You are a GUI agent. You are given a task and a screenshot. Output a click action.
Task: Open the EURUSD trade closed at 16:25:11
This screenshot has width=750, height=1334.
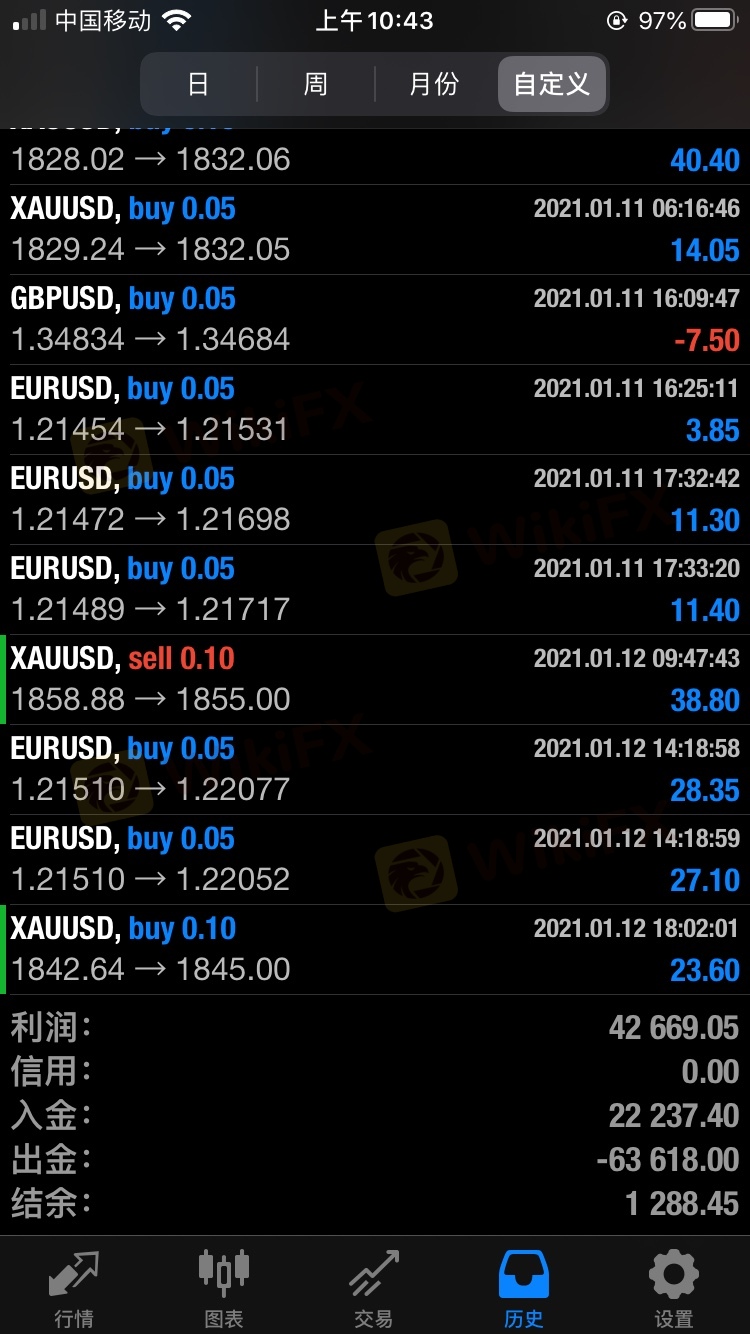tap(375, 410)
